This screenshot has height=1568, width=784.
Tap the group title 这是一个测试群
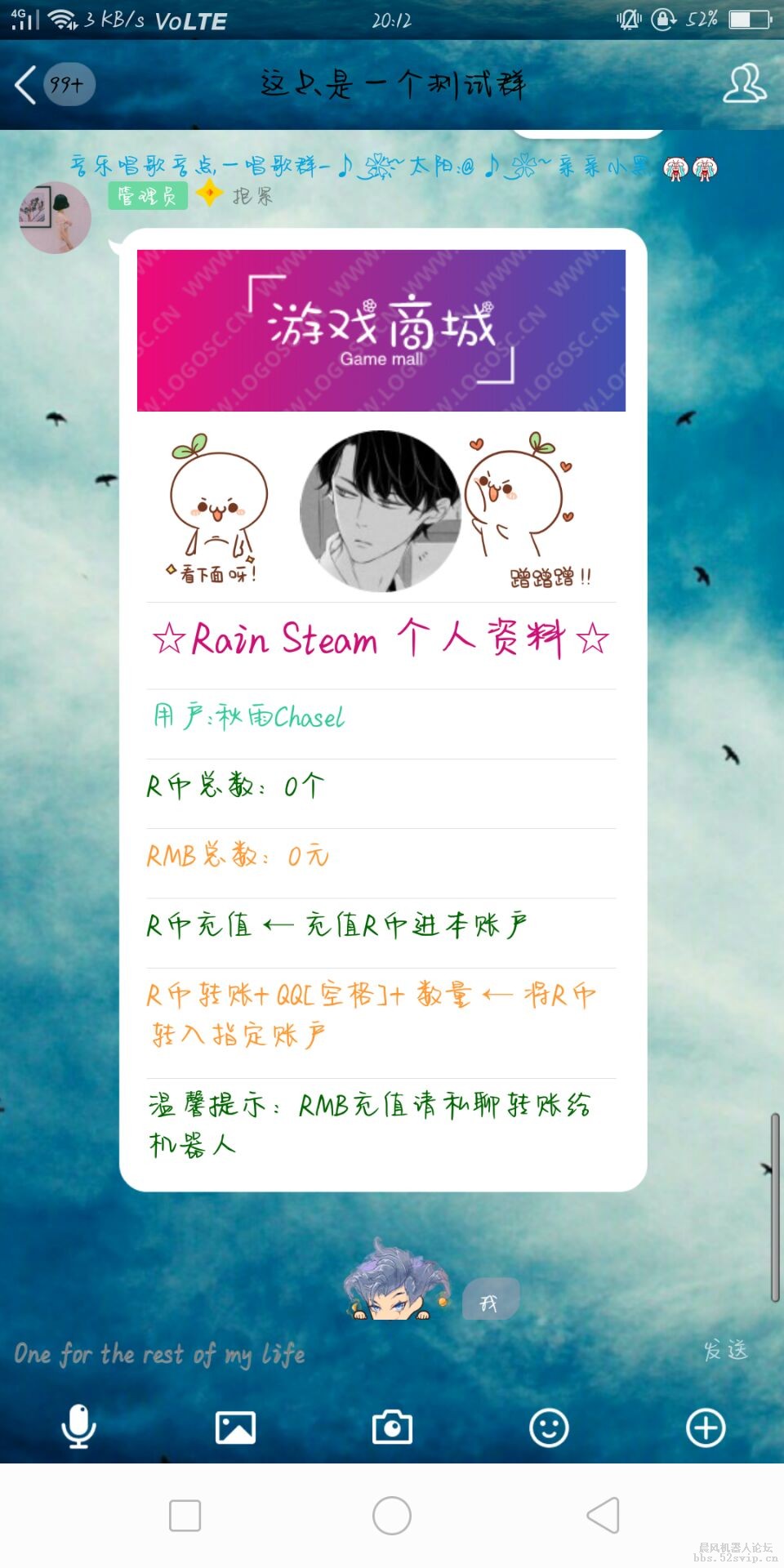[392, 82]
